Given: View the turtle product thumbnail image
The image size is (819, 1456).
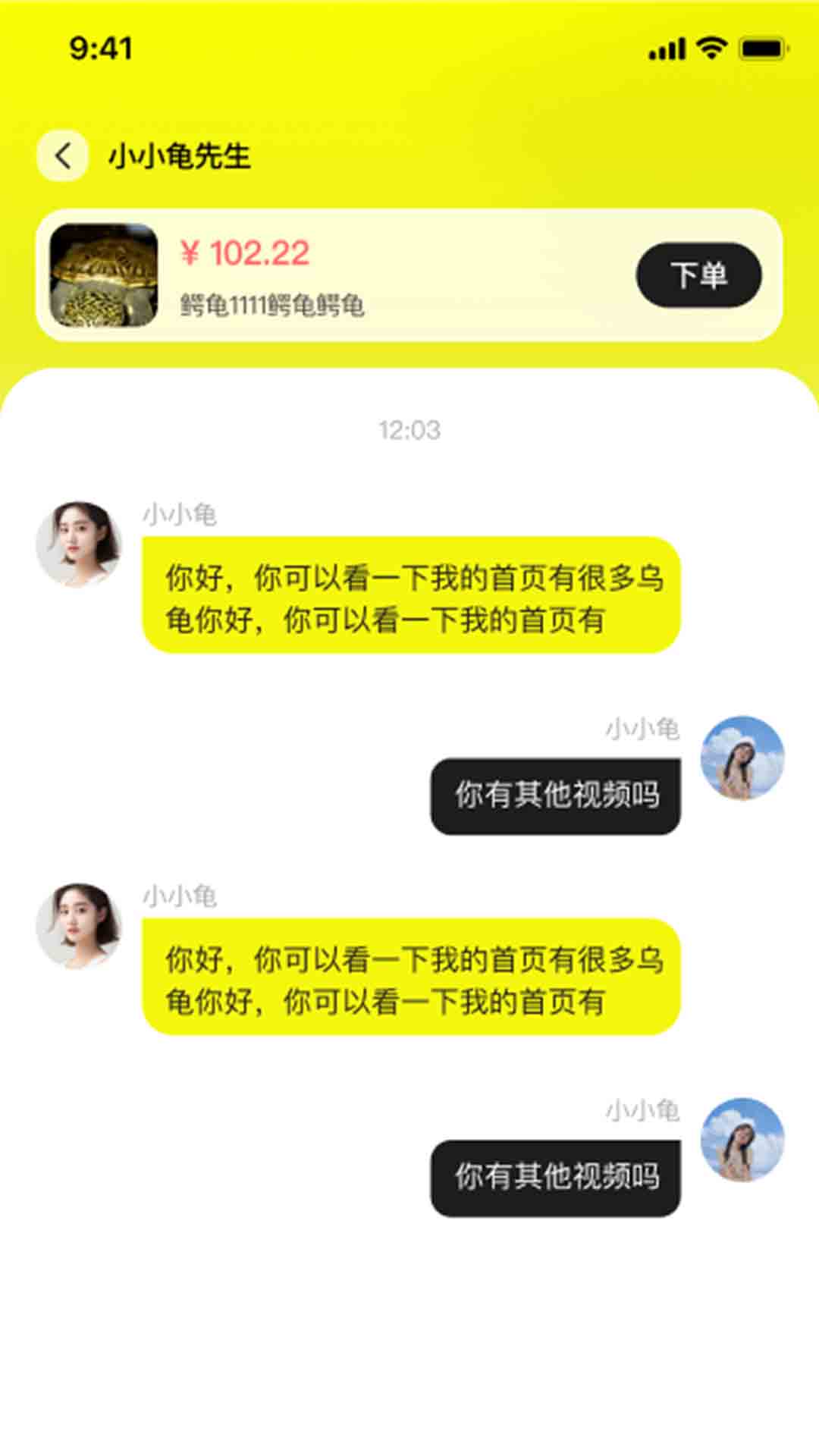Looking at the screenshot, I should [104, 275].
